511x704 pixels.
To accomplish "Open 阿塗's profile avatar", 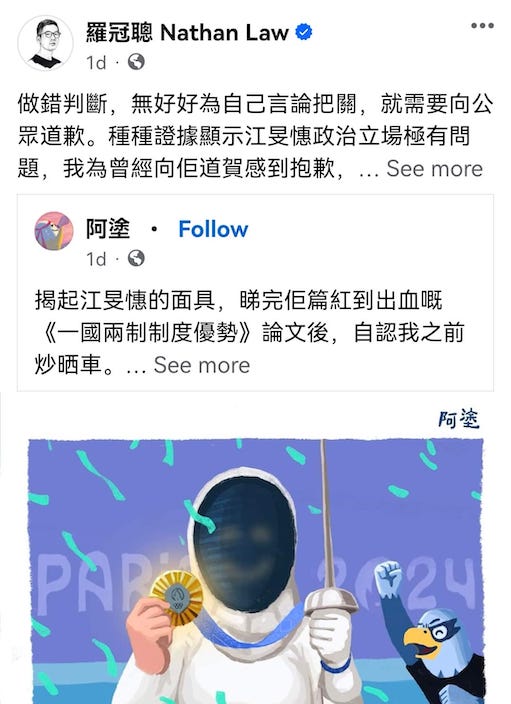I will point(54,231).
